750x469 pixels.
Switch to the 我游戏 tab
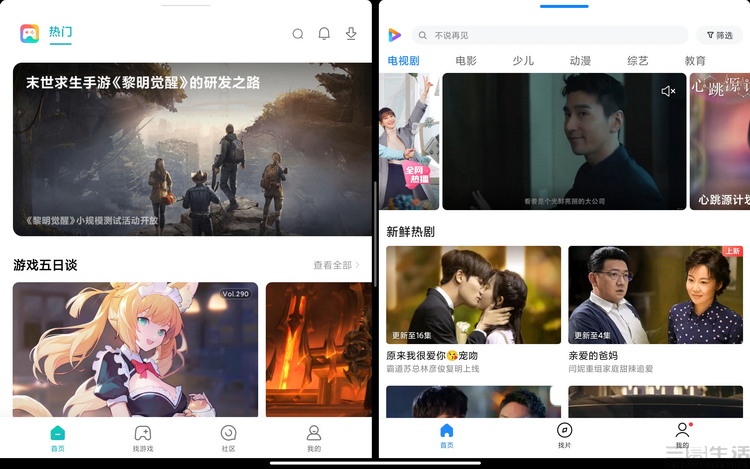[x=143, y=438]
